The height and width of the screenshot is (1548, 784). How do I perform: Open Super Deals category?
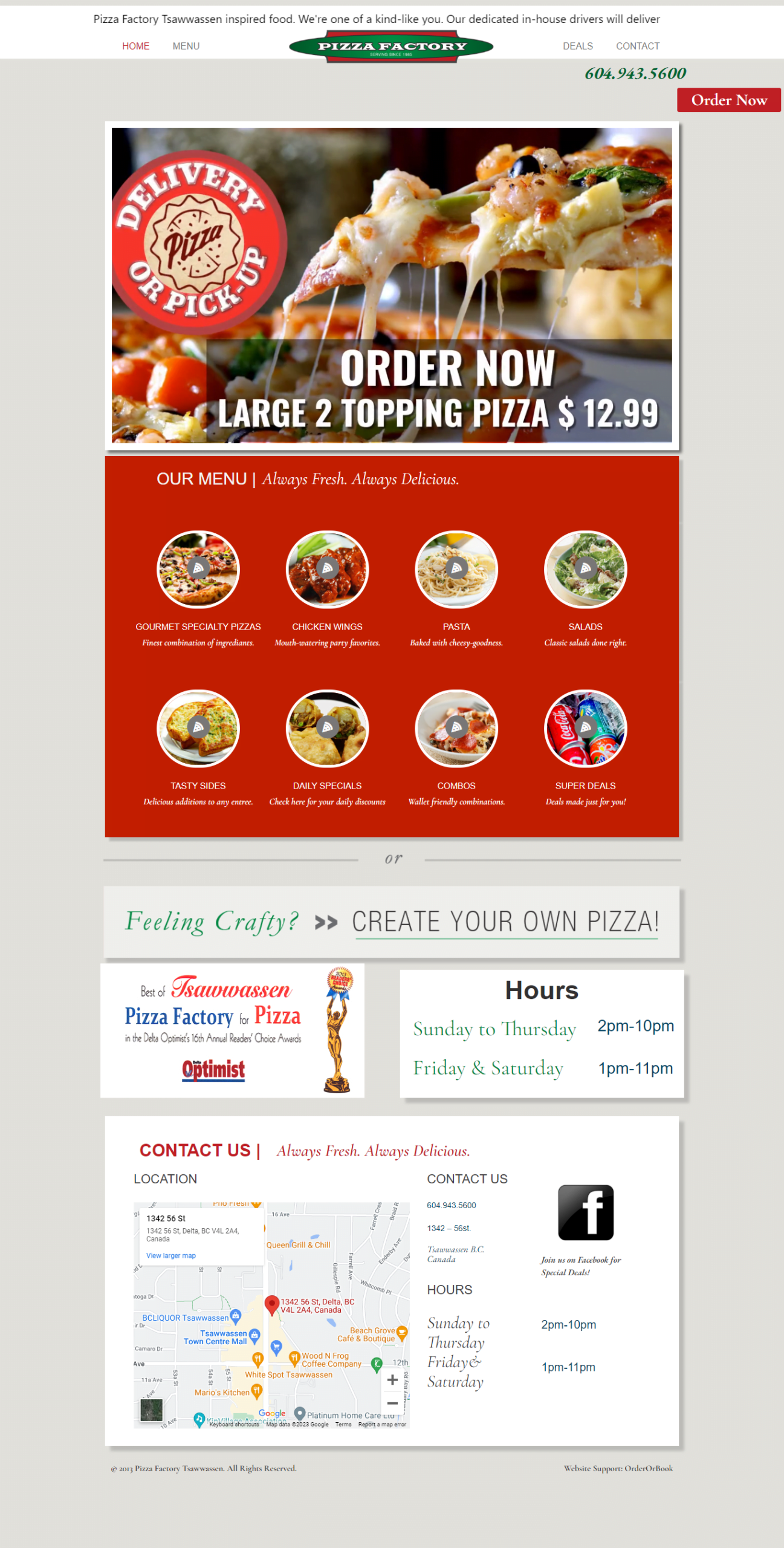585,728
